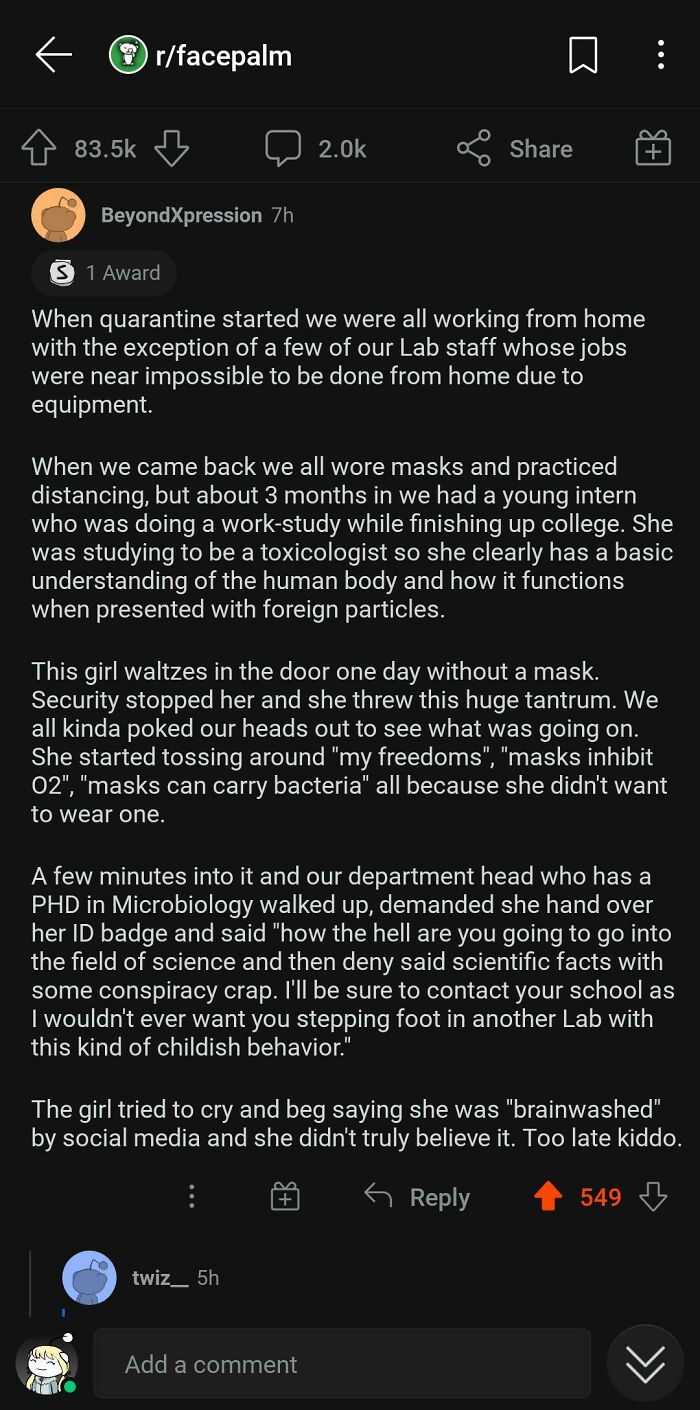This screenshot has width=700, height=1410.
Task: Share this post
Action: [x=515, y=149]
